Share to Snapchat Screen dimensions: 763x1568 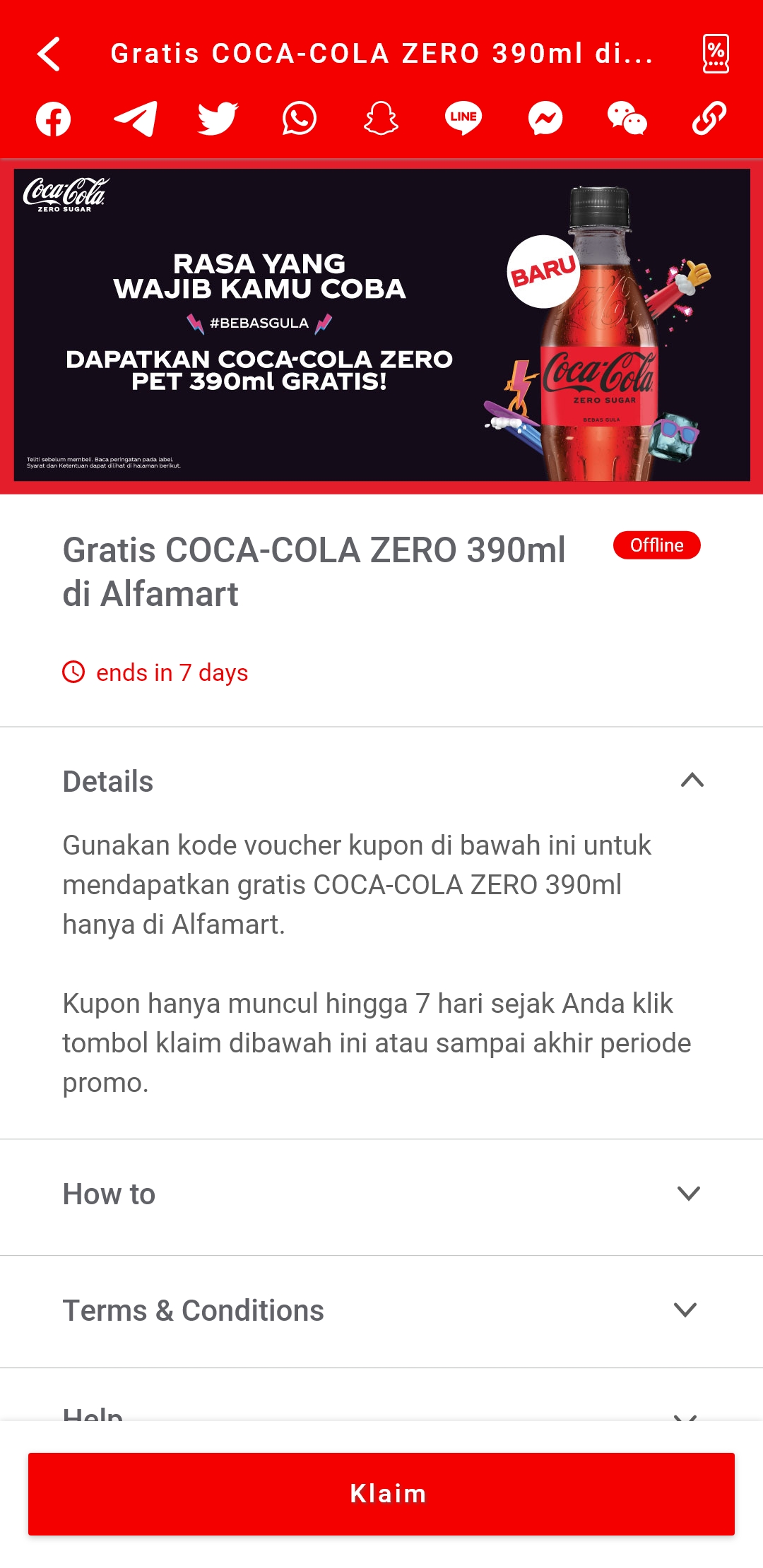[381, 119]
